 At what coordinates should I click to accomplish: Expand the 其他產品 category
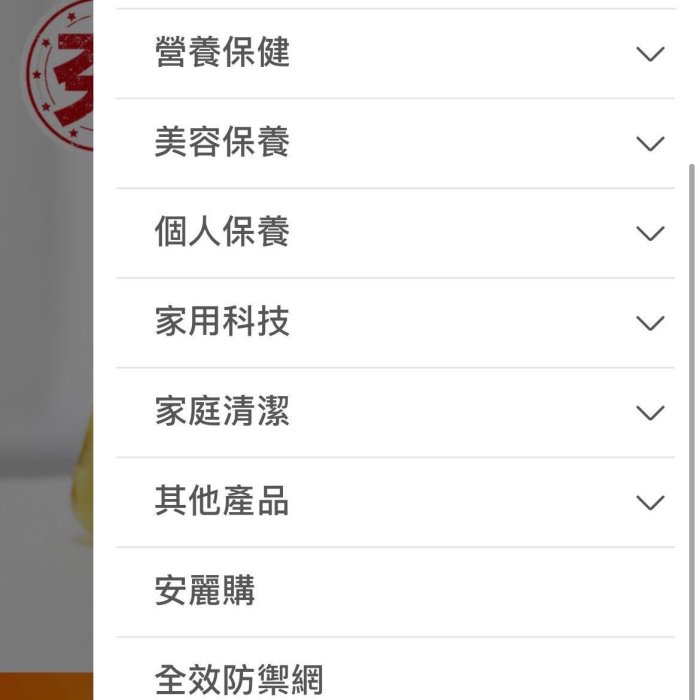point(650,502)
